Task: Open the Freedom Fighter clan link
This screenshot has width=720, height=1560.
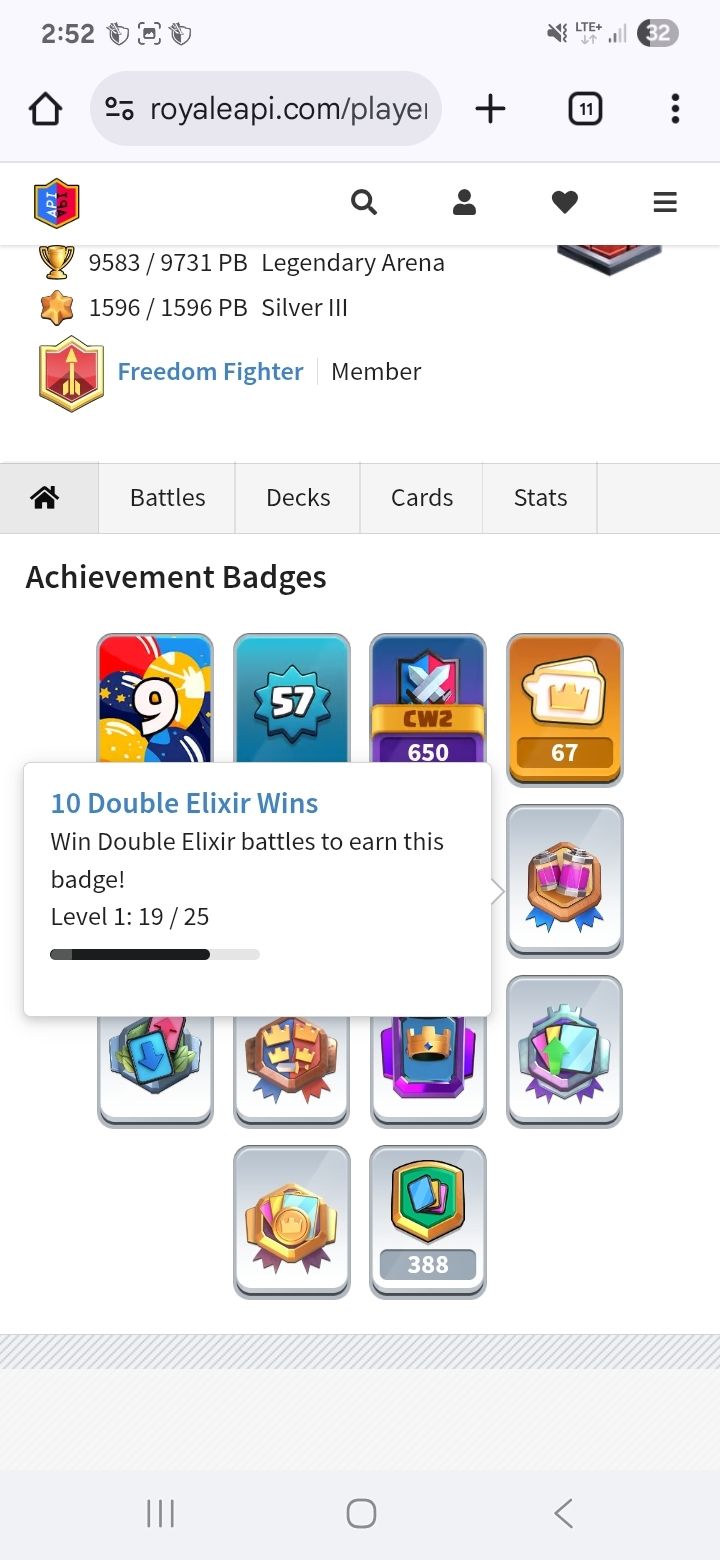Action: tap(210, 371)
